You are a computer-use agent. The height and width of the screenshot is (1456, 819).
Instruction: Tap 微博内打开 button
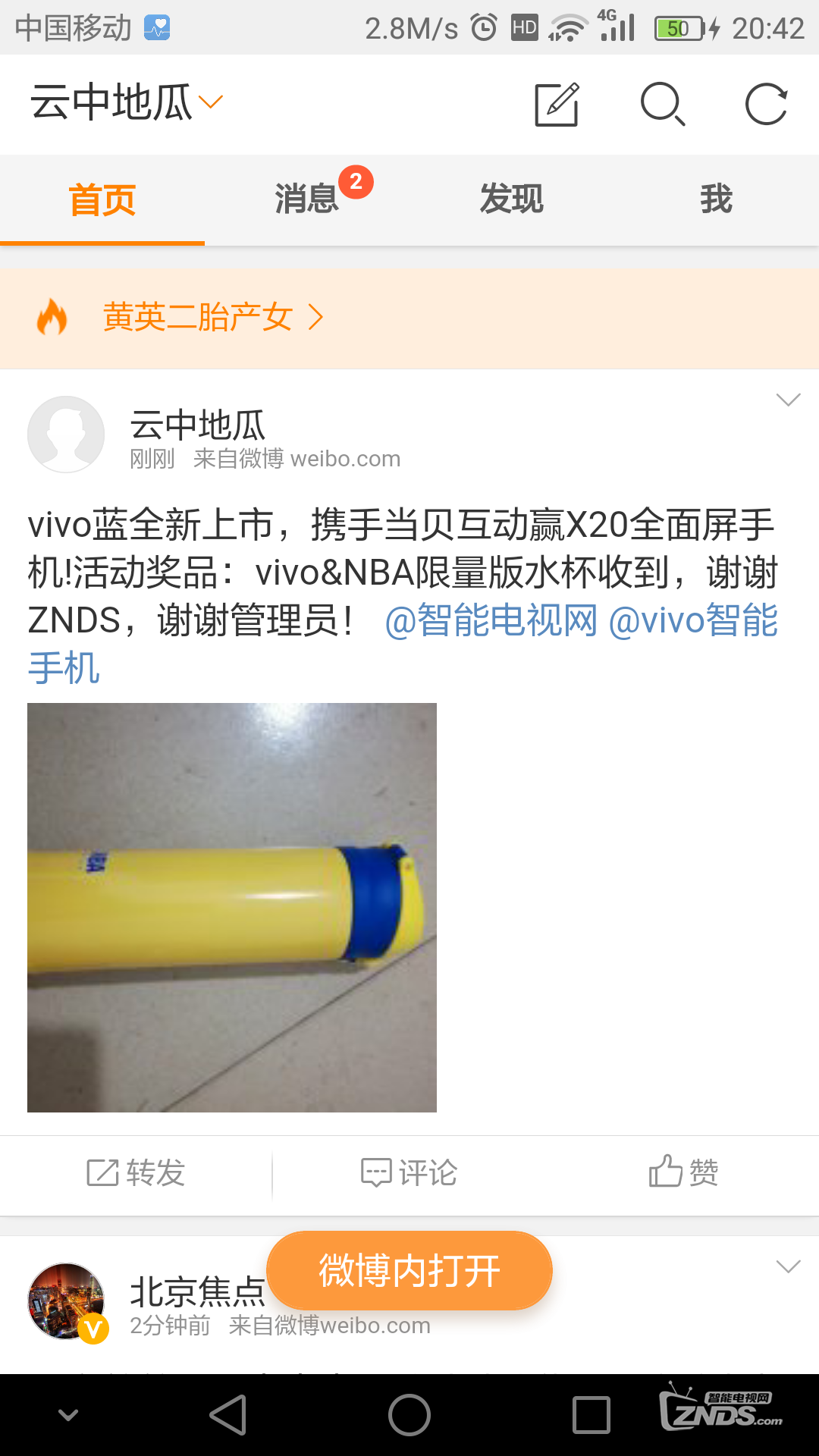point(409,1271)
